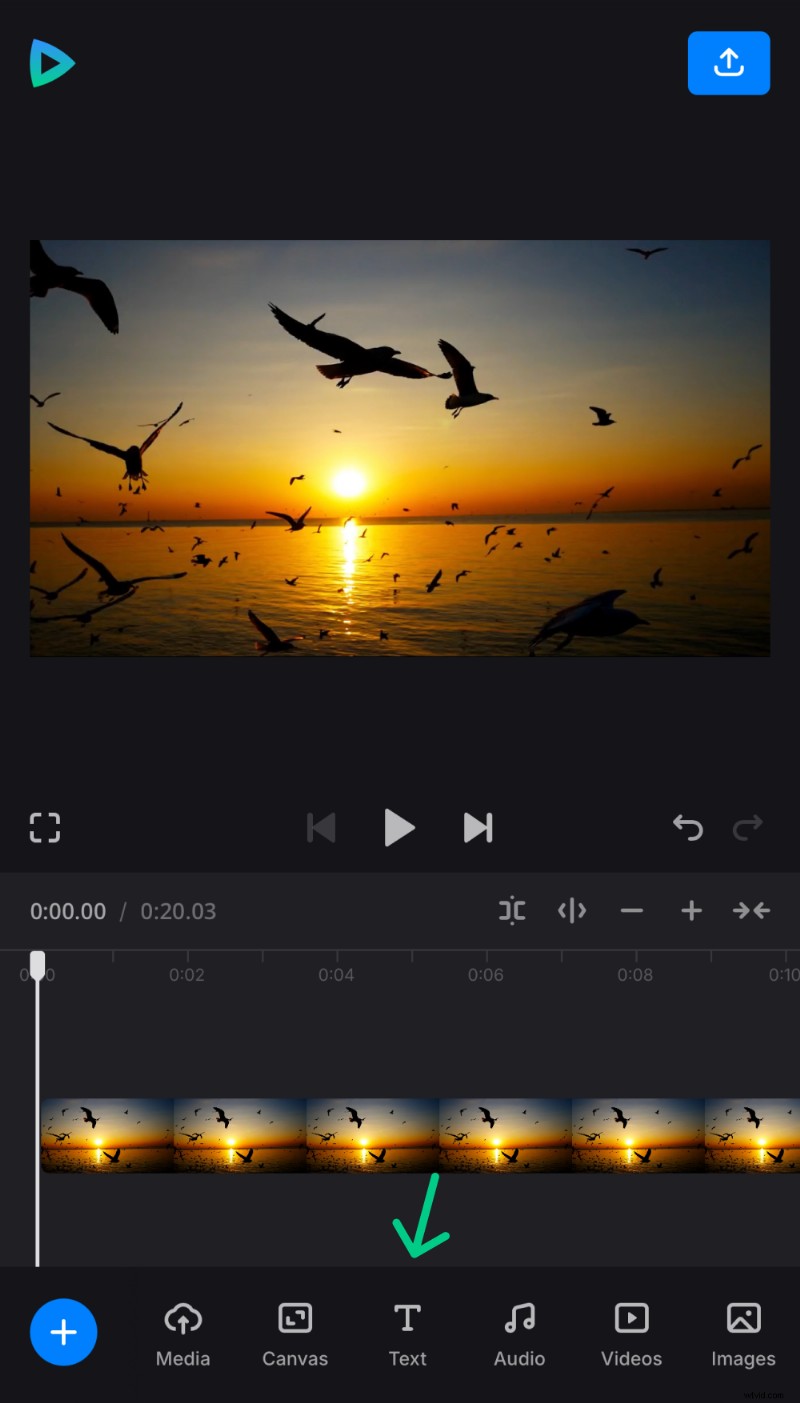Redo the last edit
800x1403 pixels.
coord(747,827)
